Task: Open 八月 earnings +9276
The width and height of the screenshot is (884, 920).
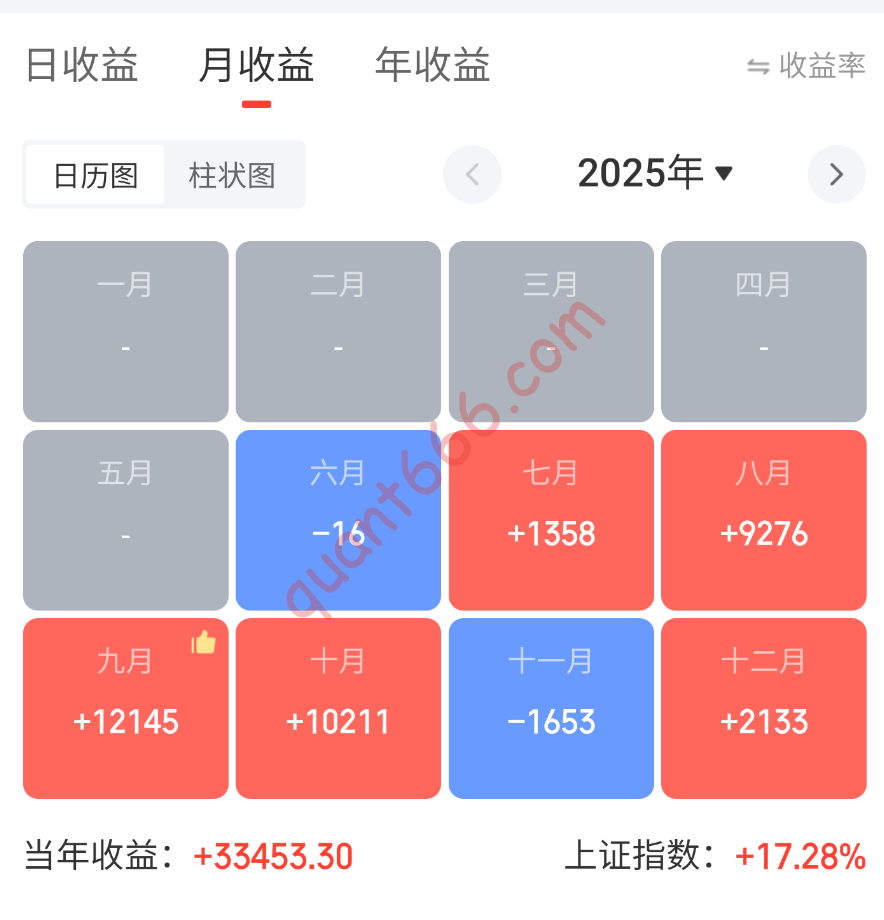Action: tap(764, 520)
